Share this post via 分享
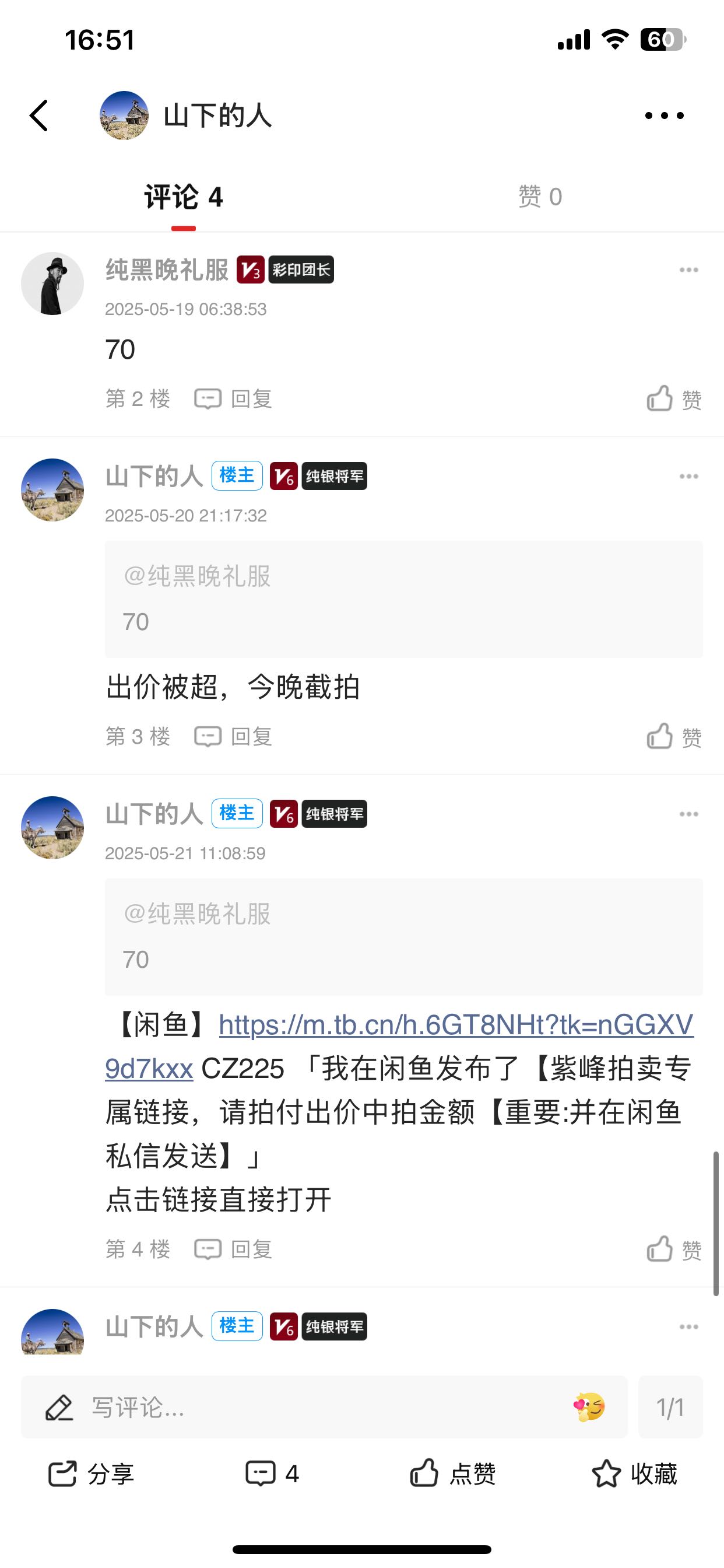The width and height of the screenshot is (724, 1568). (x=92, y=1474)
